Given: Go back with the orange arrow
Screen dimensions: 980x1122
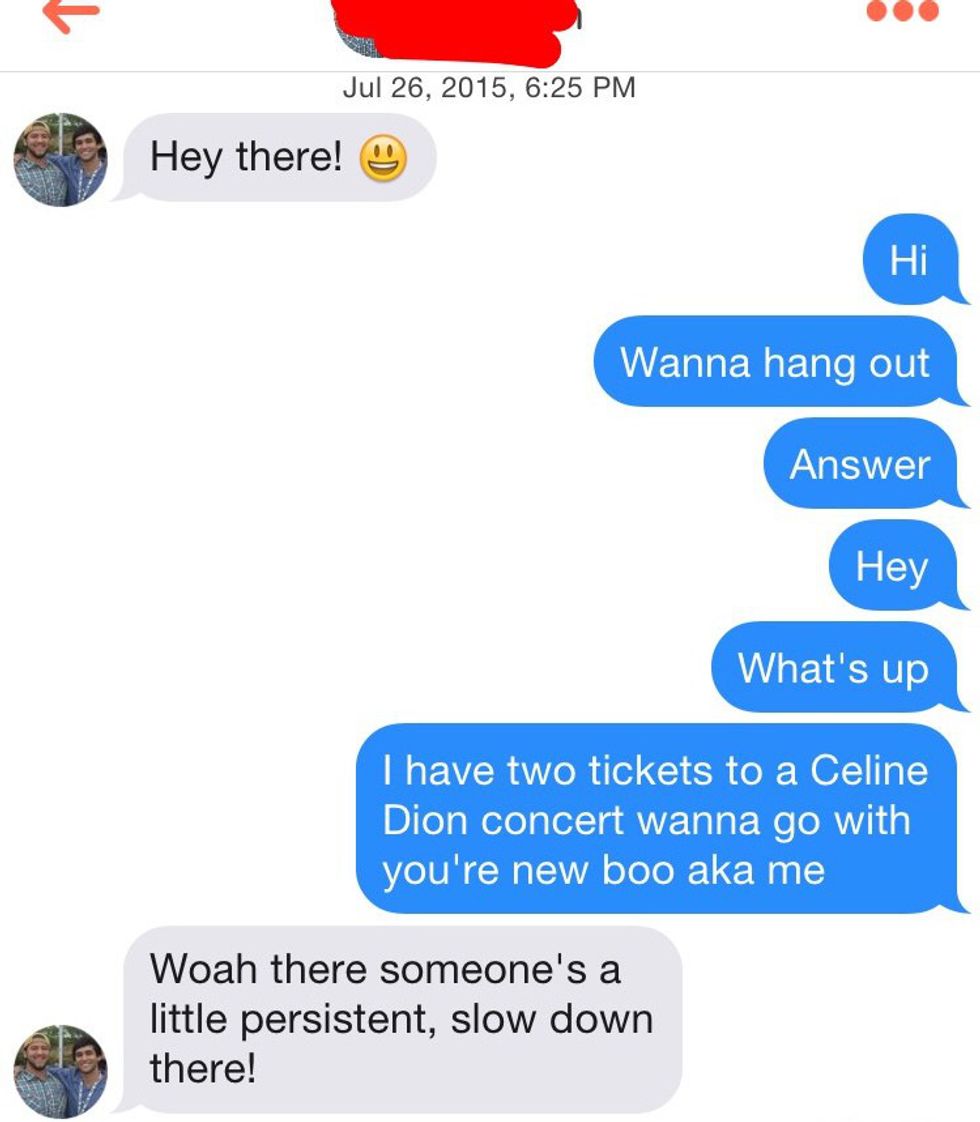Looking at the screenshot, I should coord(72,14).
